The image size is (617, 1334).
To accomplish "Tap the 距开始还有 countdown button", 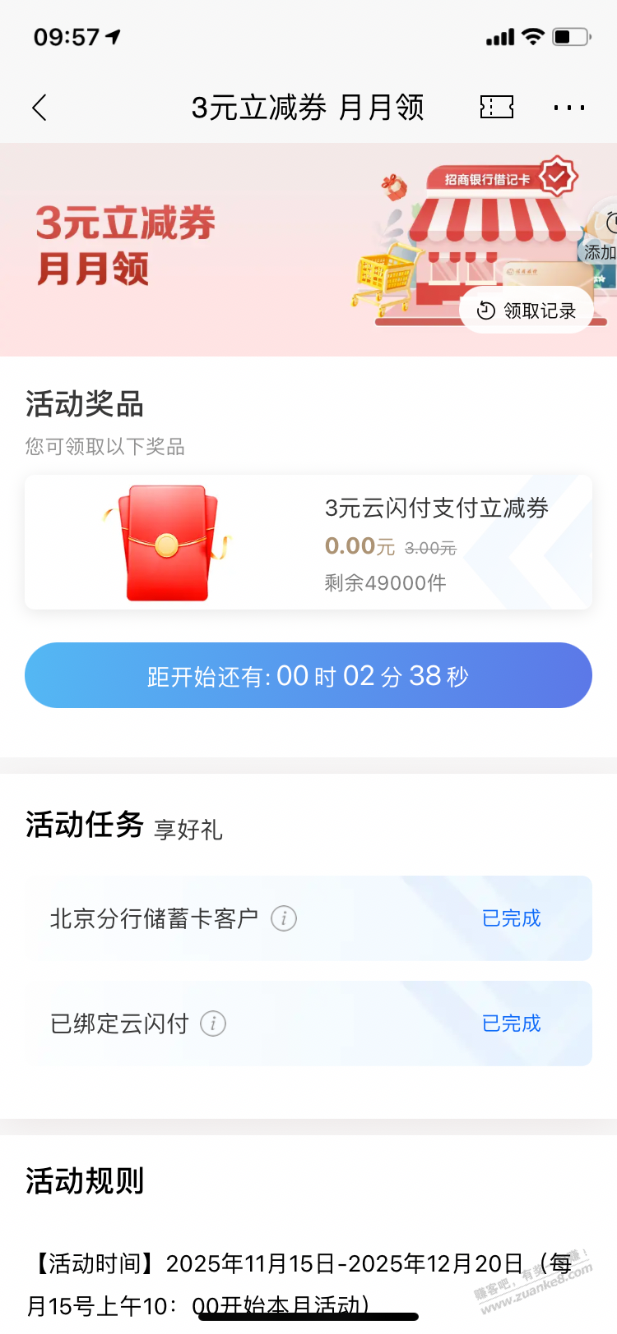I will 308,676.
